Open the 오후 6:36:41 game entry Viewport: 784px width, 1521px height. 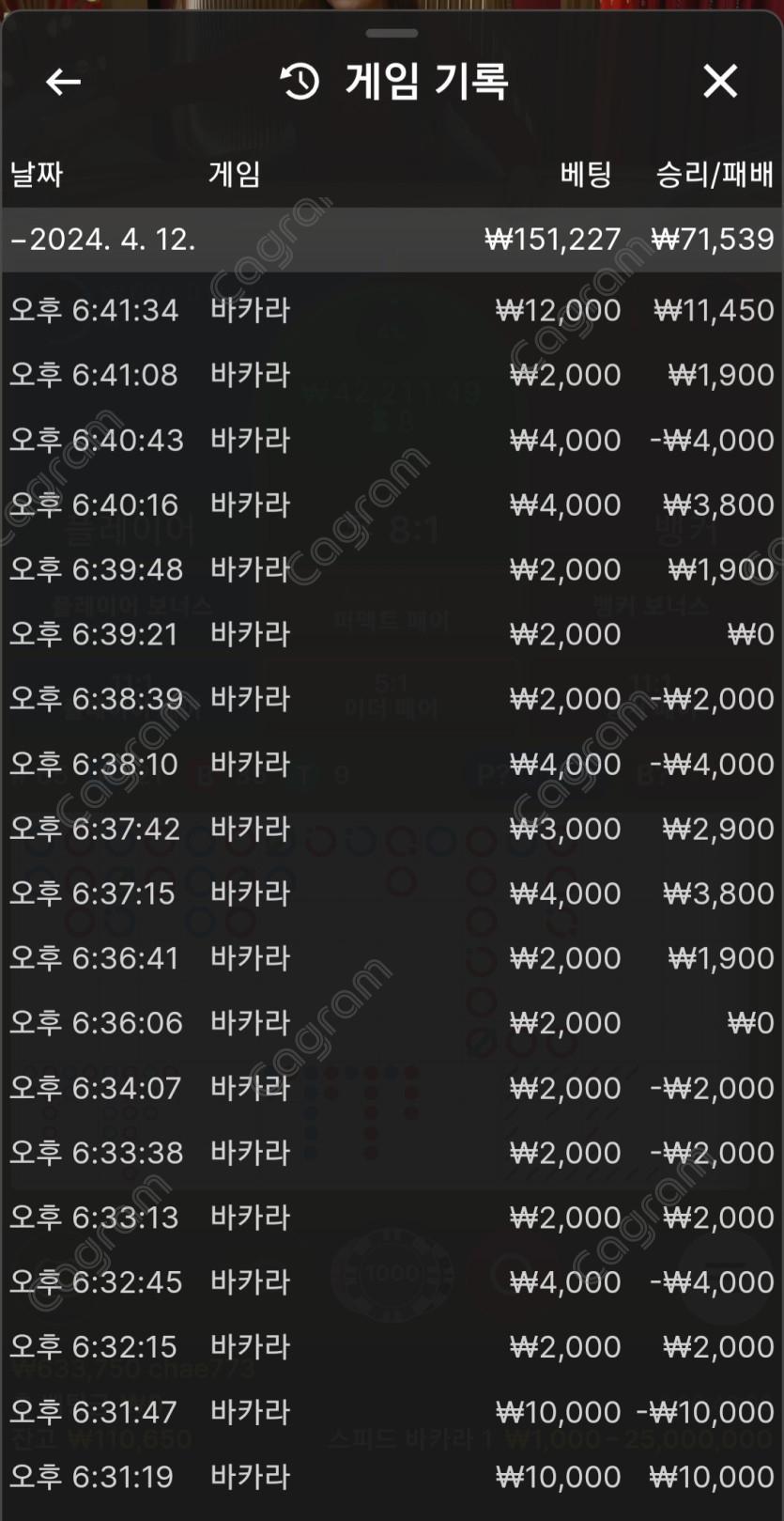click(392, 958)
